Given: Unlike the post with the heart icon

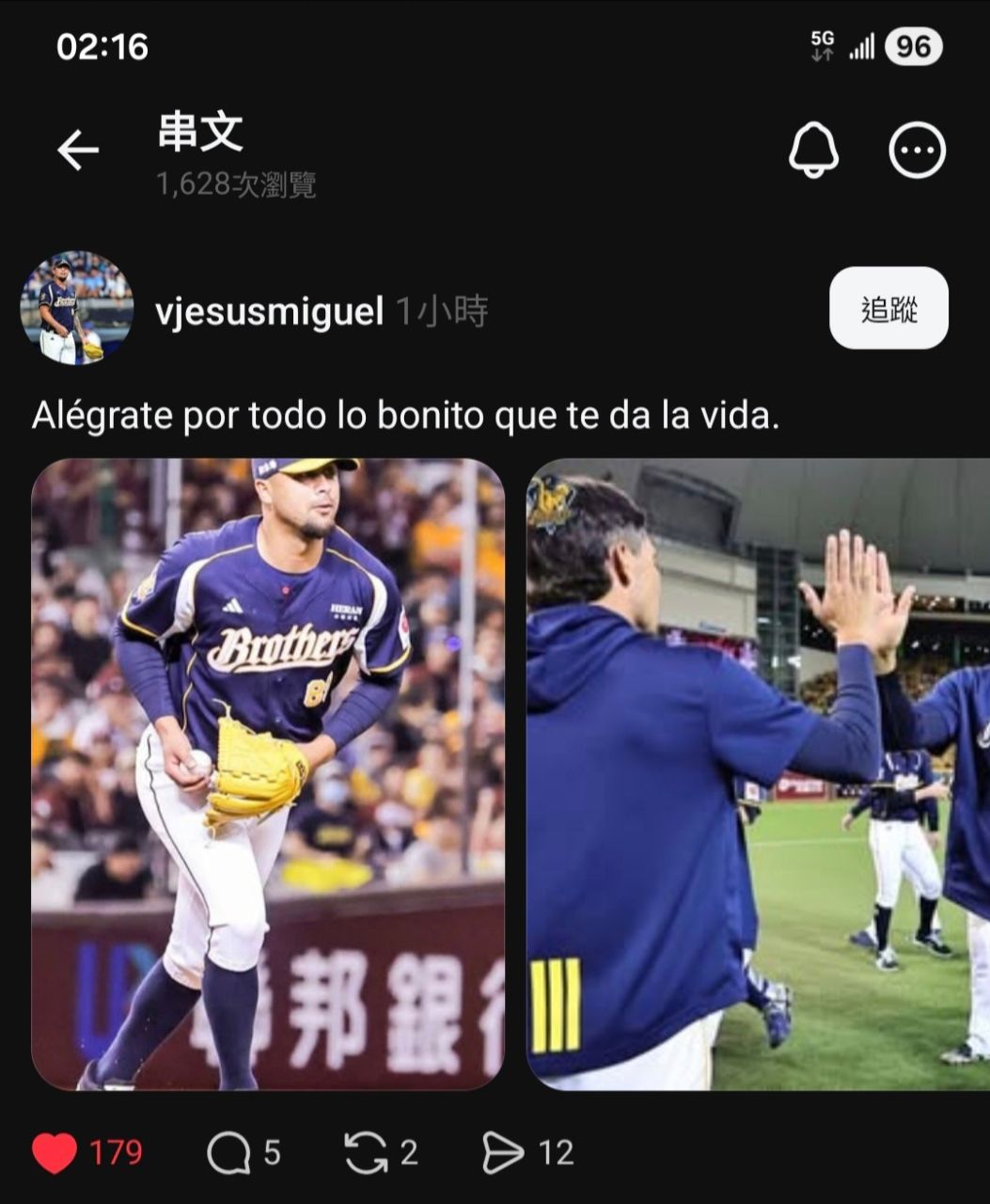Looking at the screenshot, I should pos(55,1153).
